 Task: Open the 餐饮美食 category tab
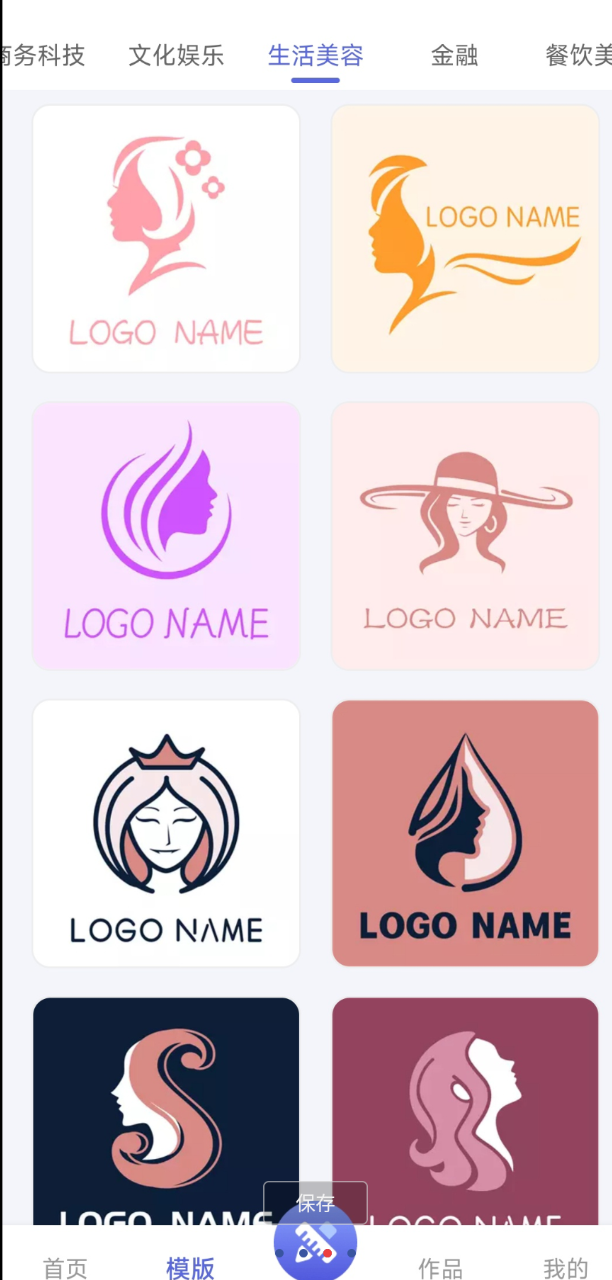578,55
